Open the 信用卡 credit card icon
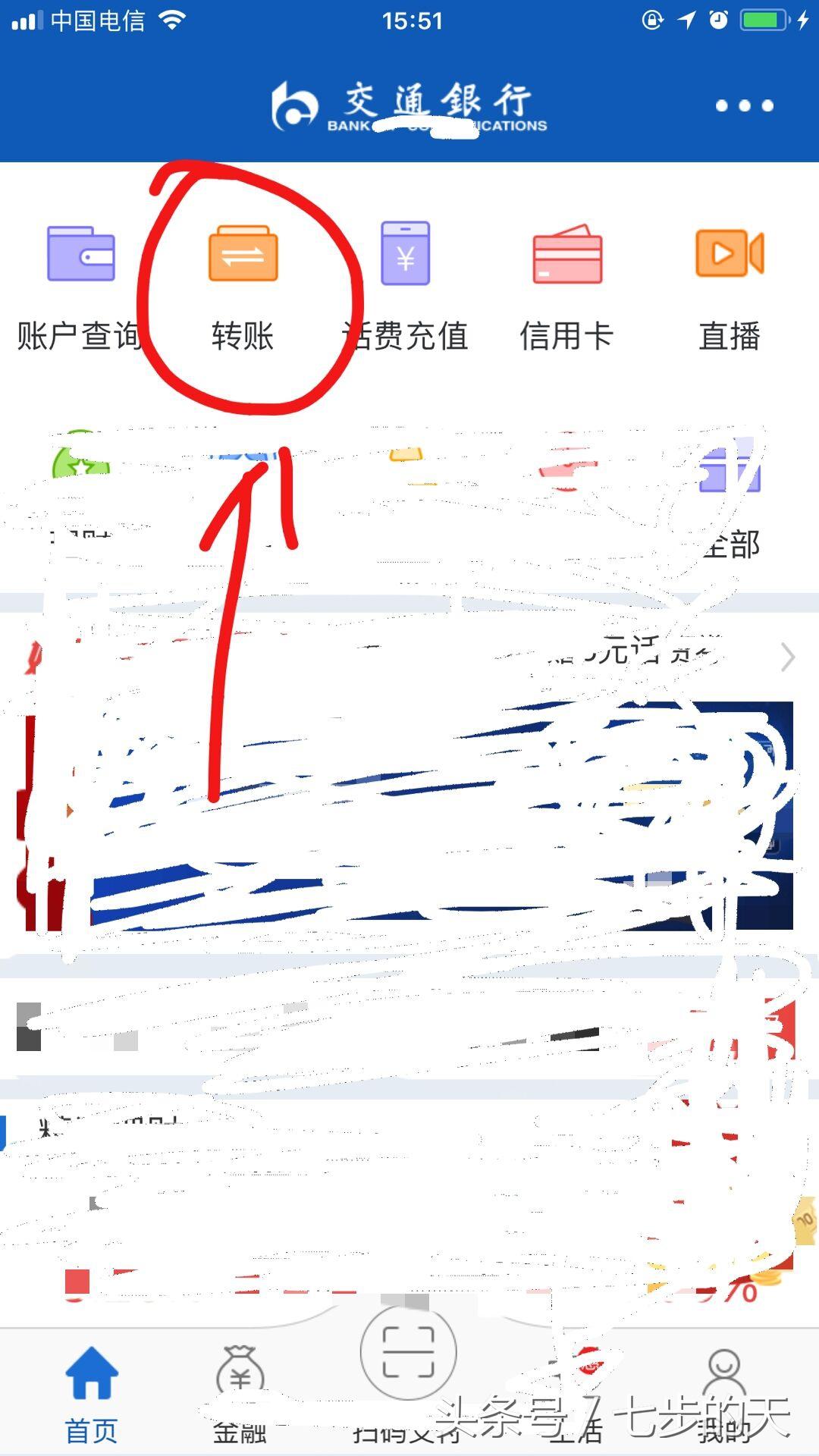 (569, 254)
